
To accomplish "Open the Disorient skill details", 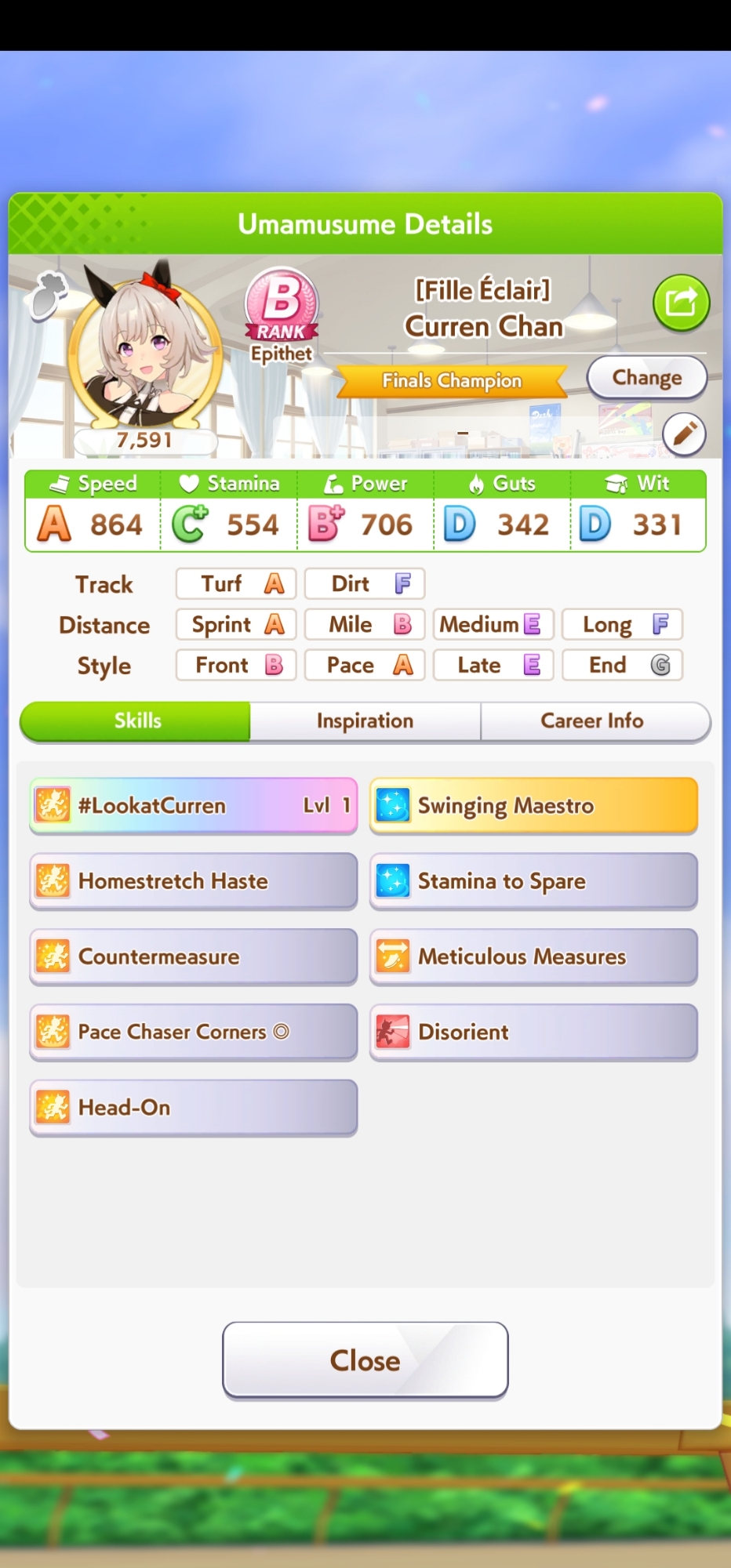I will pyautogui.click(x=533, y=1032).
